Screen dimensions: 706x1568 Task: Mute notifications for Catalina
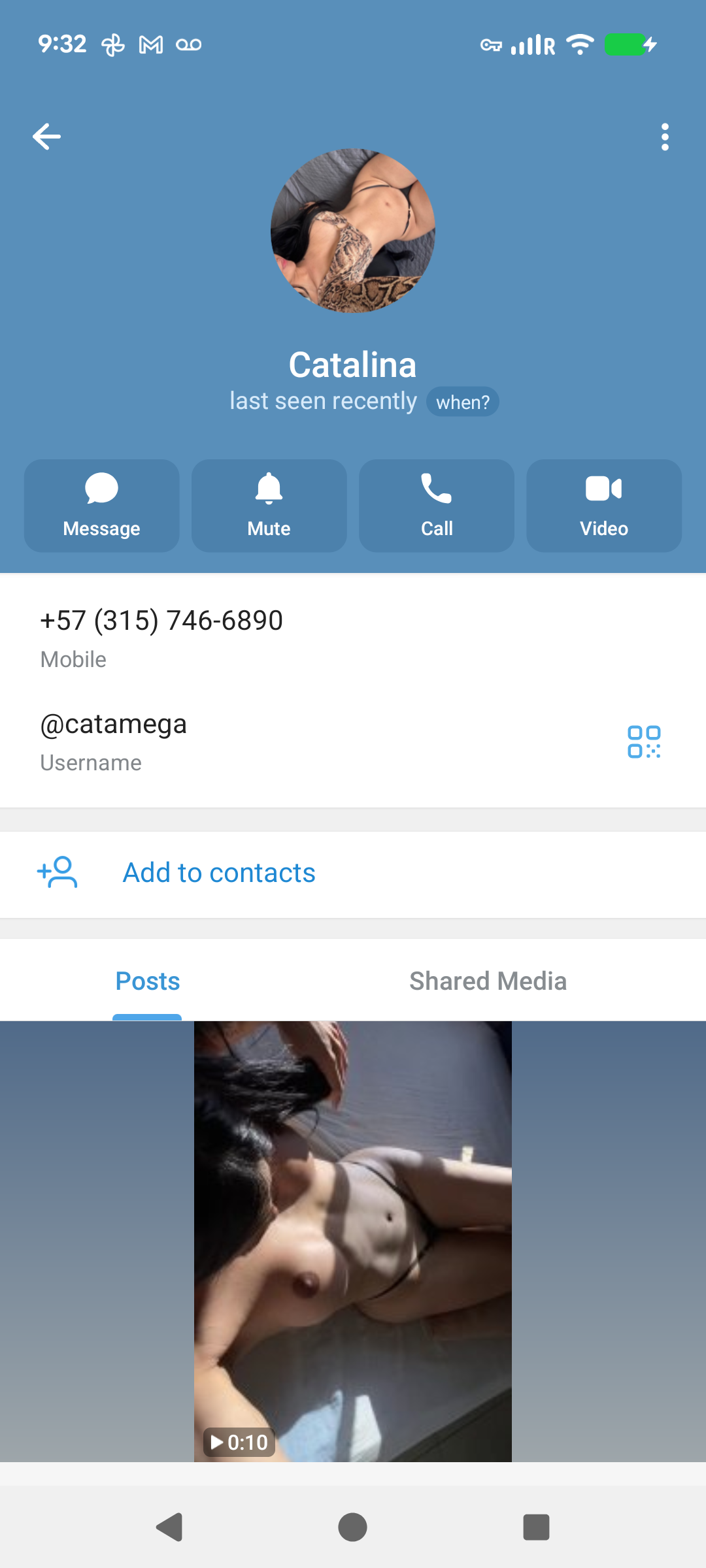269,506
